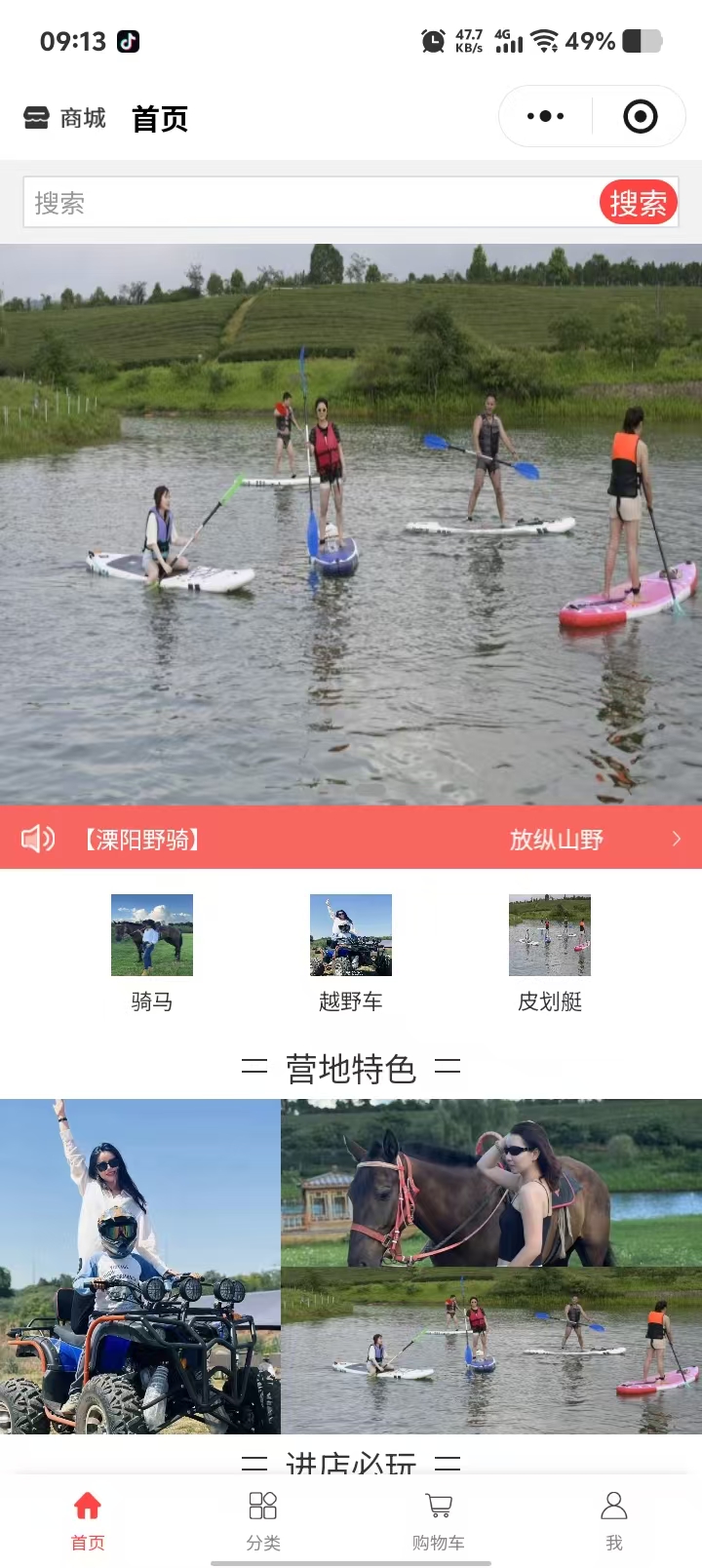
Task: Open the horse photo under 营地特色
Action: coord(491,1183)
